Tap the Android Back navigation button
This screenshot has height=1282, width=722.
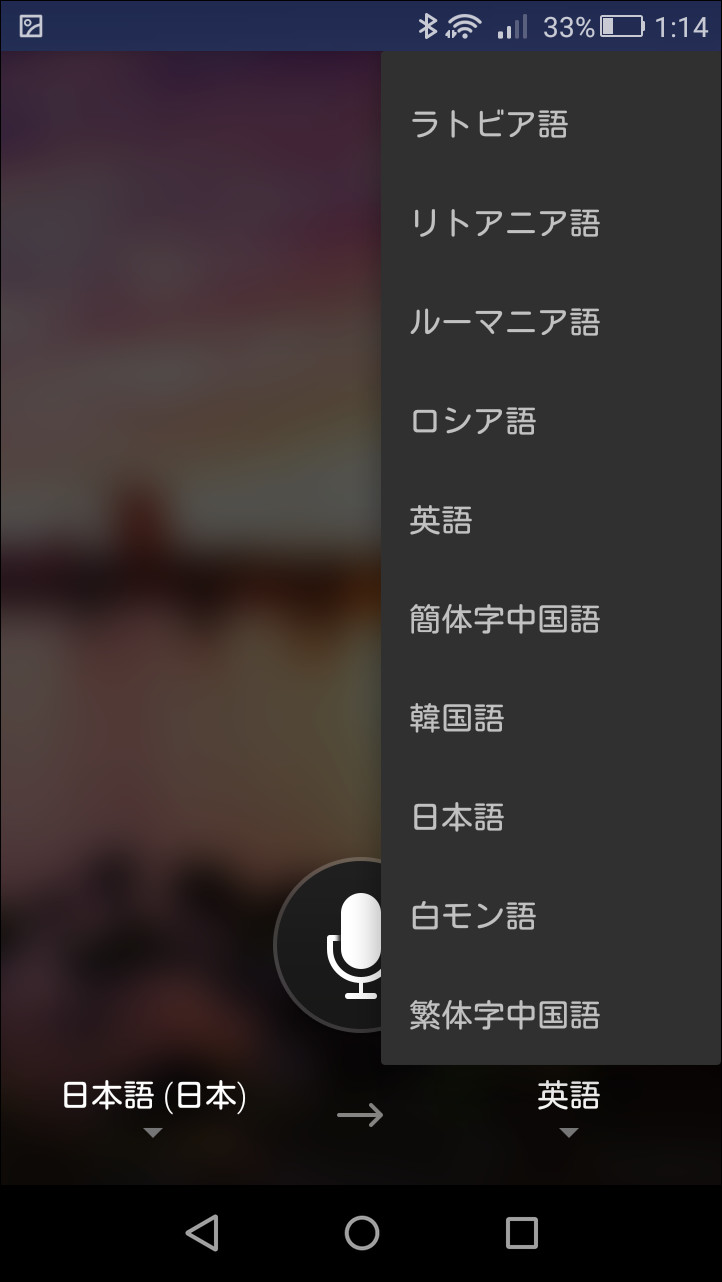(x=203, y=1233)
